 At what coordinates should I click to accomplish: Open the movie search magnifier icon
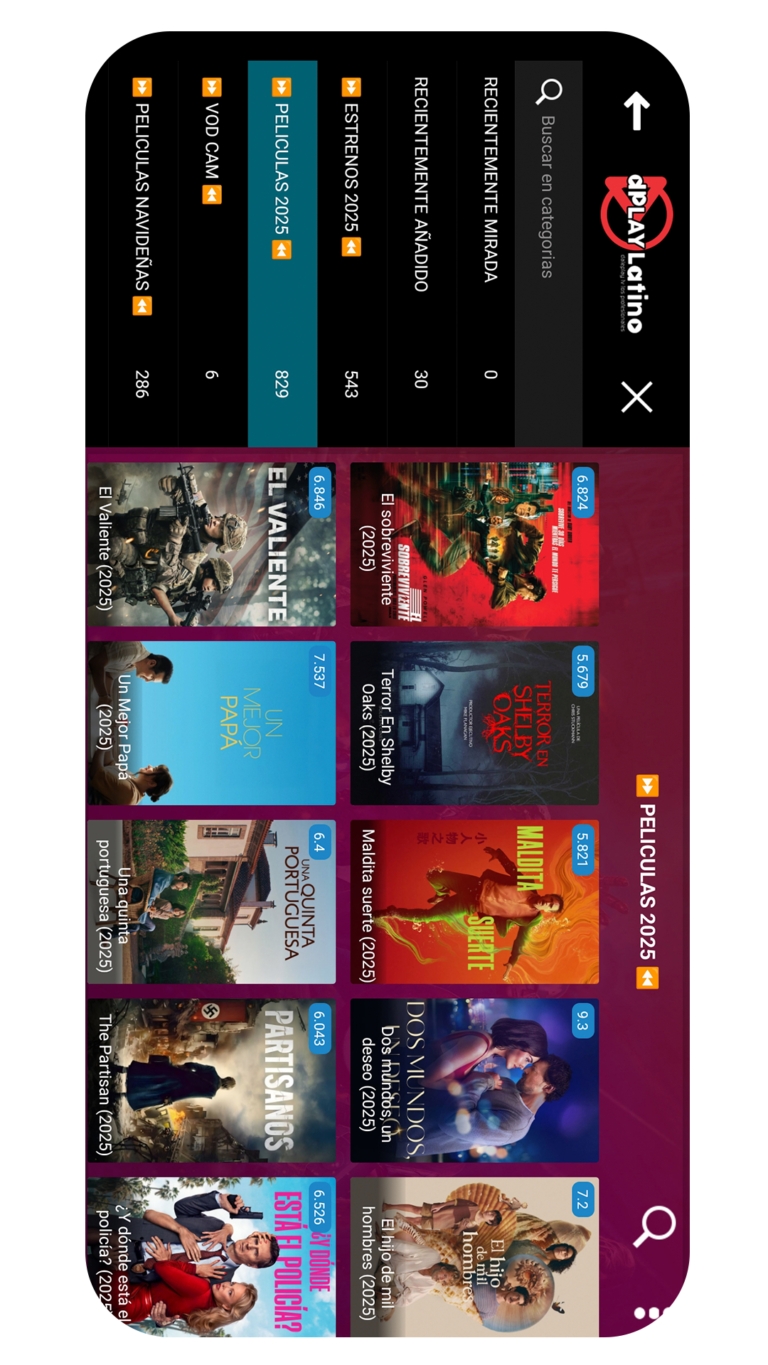point(655,1226)
